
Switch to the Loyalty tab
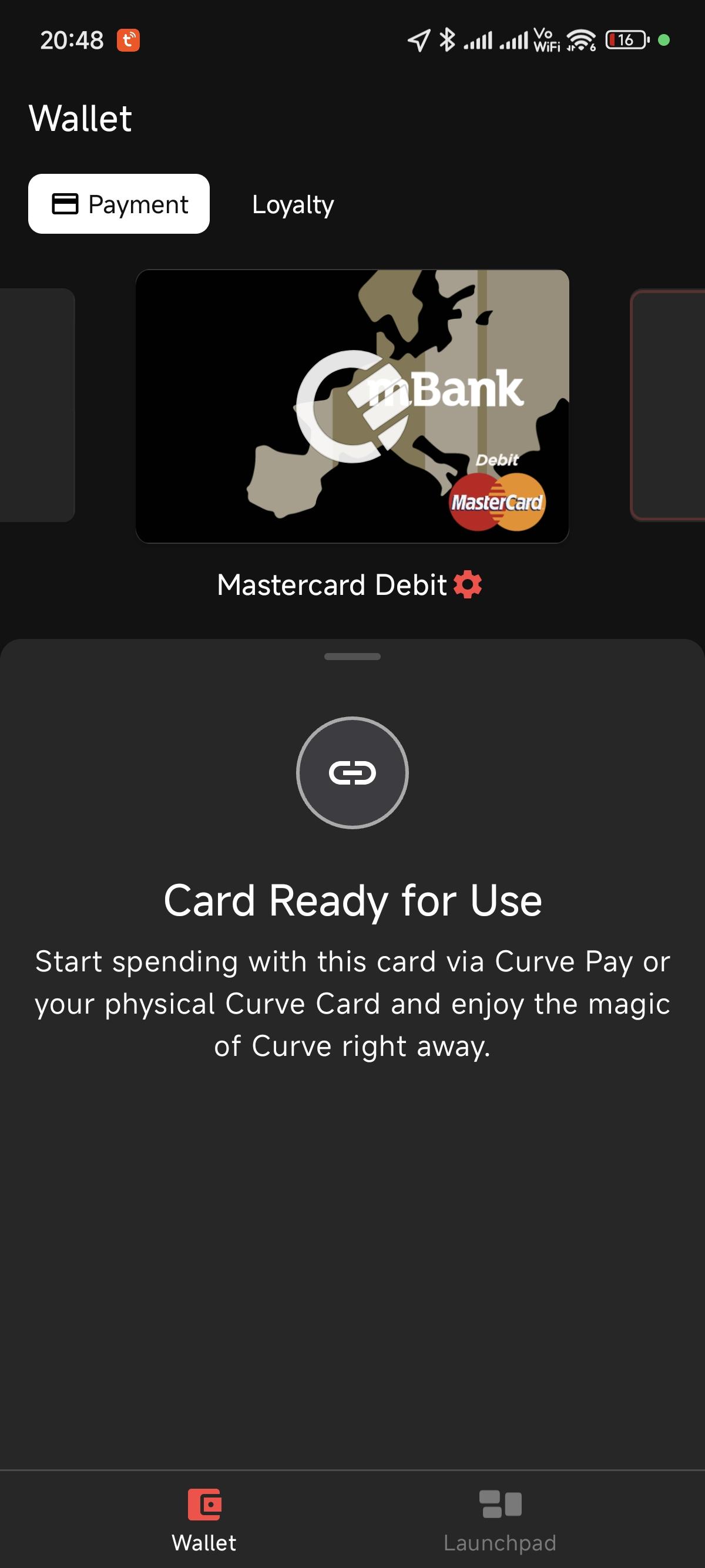293,204
